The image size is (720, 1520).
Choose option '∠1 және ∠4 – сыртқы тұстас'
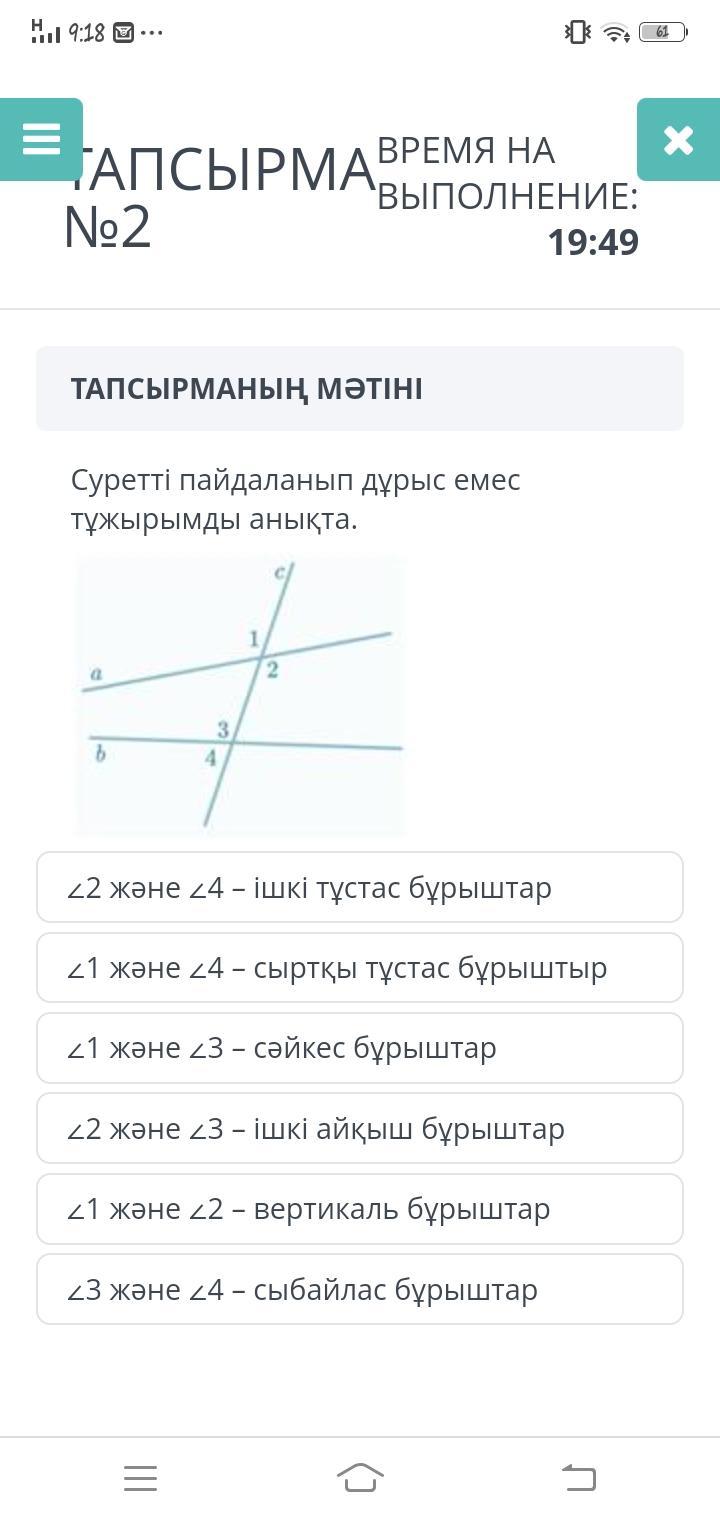(360, 967)
